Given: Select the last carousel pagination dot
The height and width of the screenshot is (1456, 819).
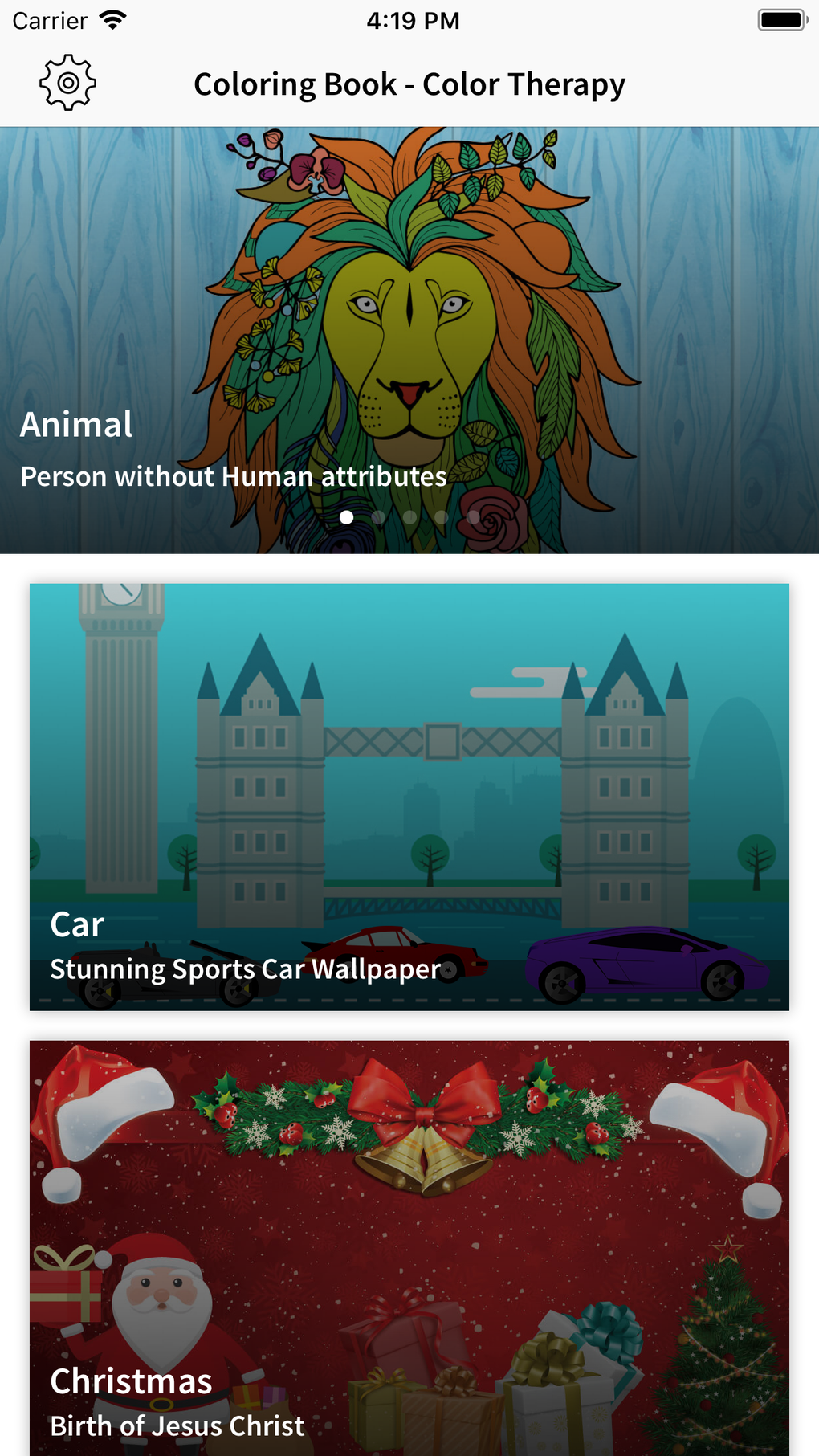Looking at the screenshot, I should (474, 517).
